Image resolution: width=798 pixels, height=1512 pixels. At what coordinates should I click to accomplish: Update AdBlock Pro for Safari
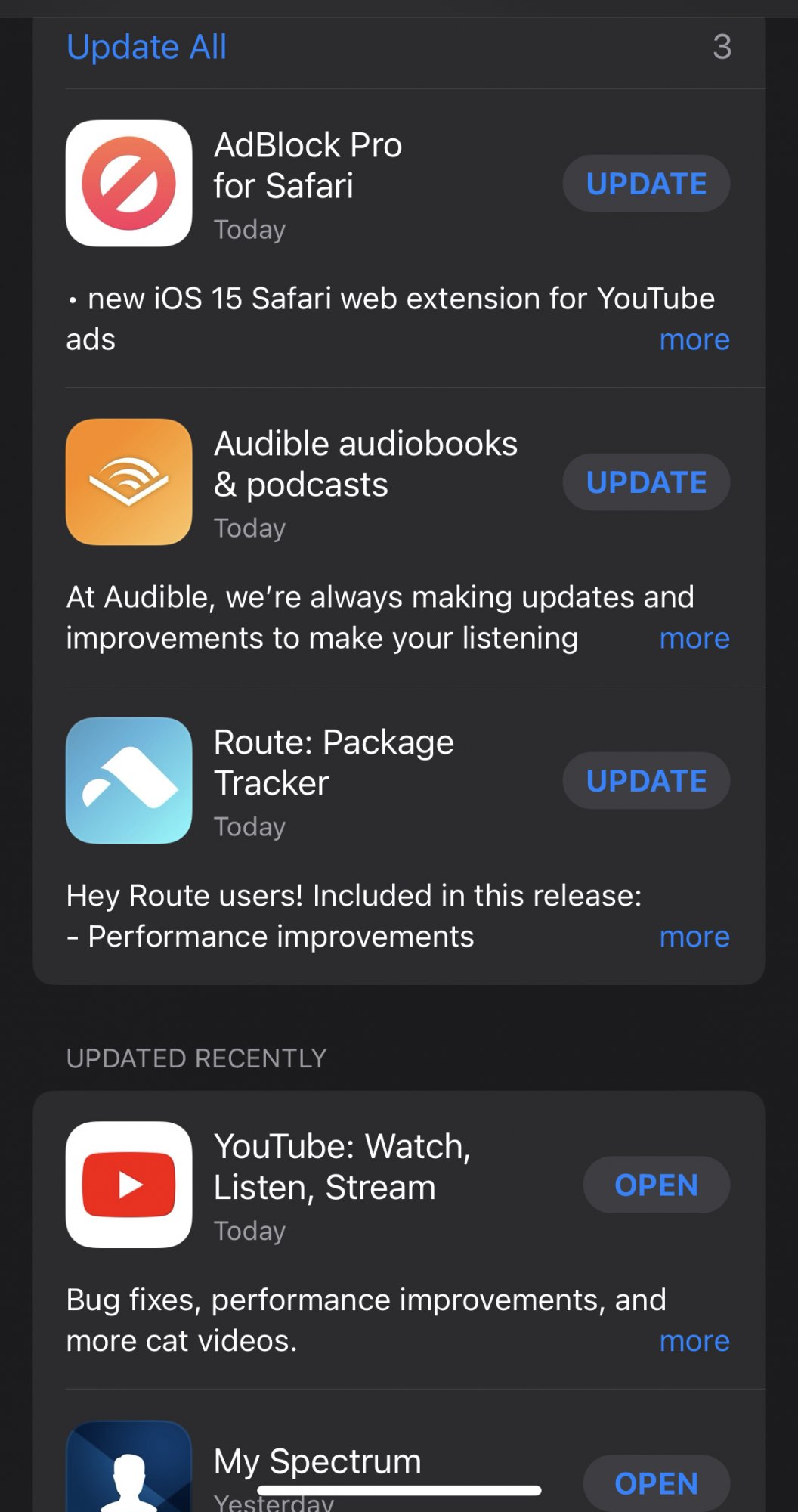click(x=646, y=184)
